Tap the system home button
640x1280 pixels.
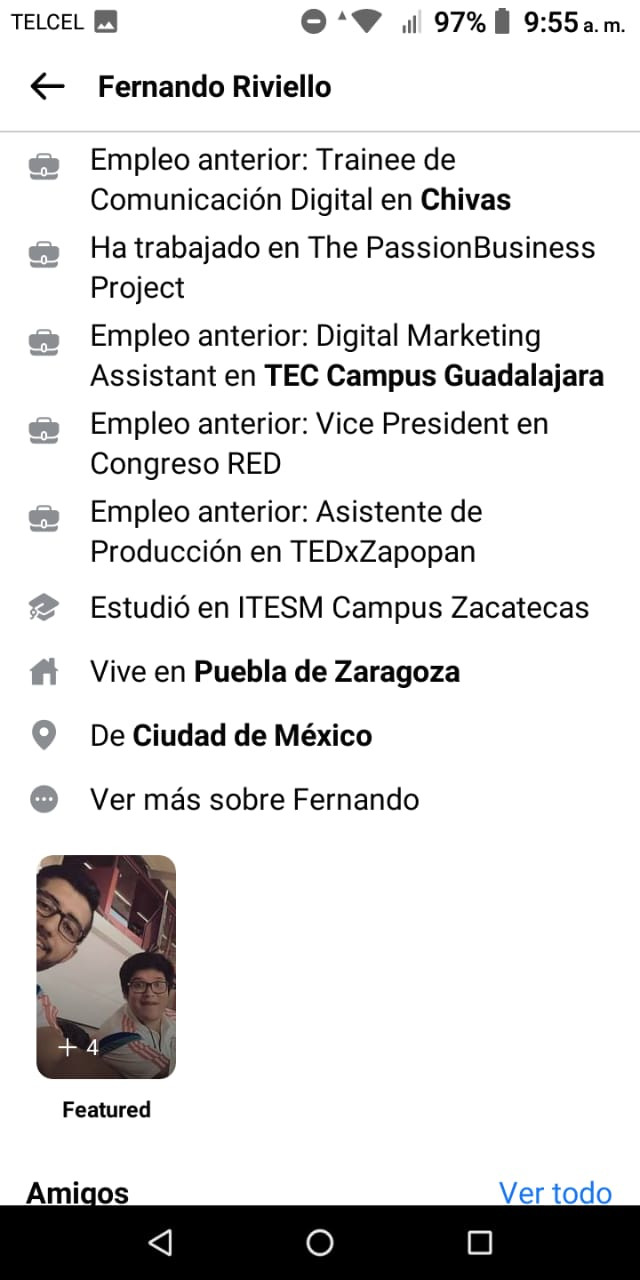(x=320, y=1242)
